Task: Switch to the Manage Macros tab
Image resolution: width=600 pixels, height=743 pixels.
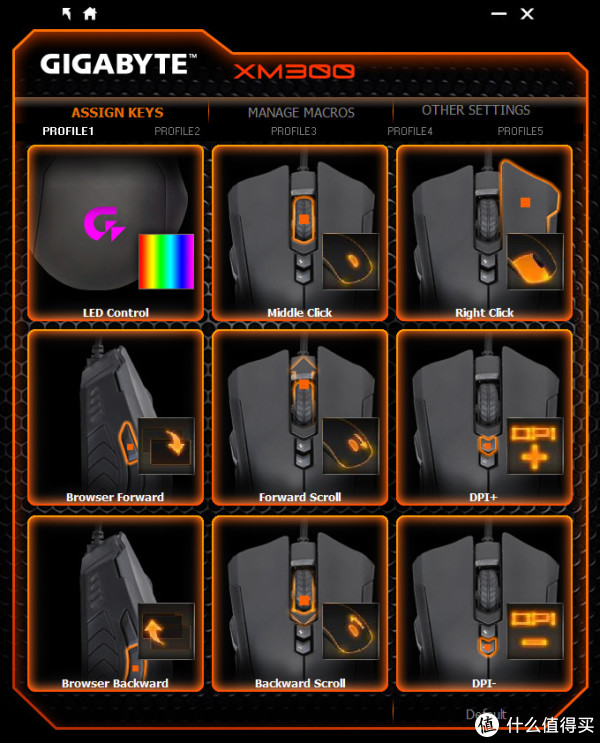Action: pyautogui.click(x=301, y=113)
